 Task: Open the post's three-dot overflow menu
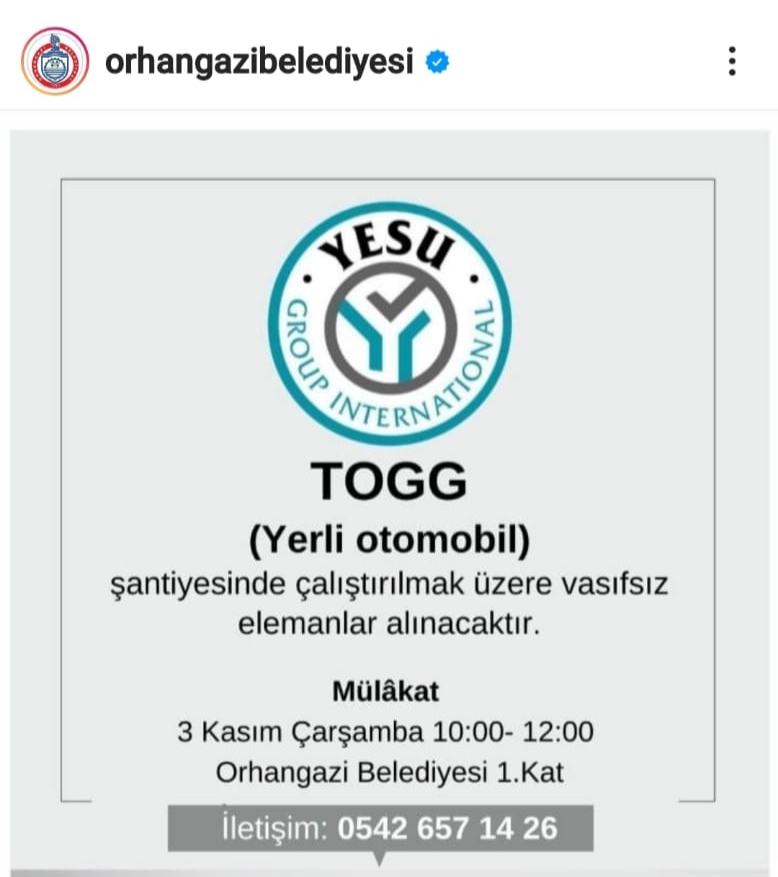pos(732,62)
